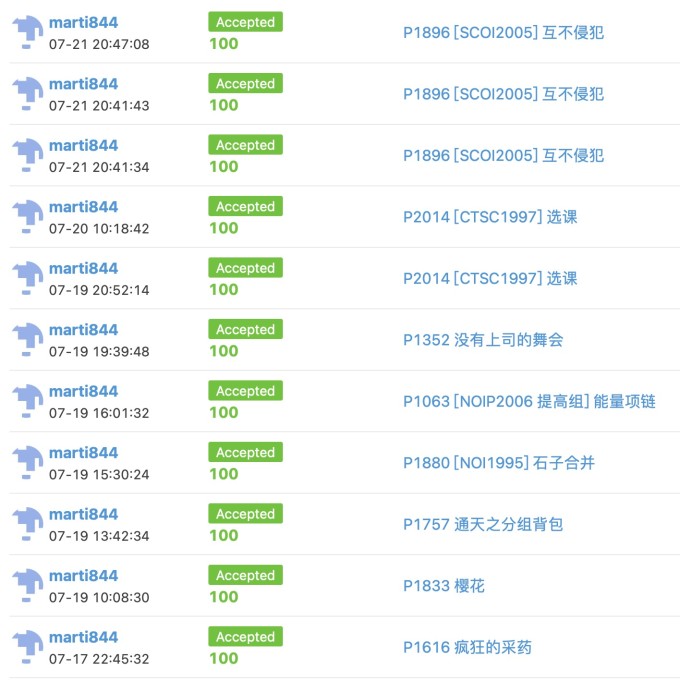680x681 pixels.
Task: Open problem P1880 石子合并
Action: click(x=498, y=463)
